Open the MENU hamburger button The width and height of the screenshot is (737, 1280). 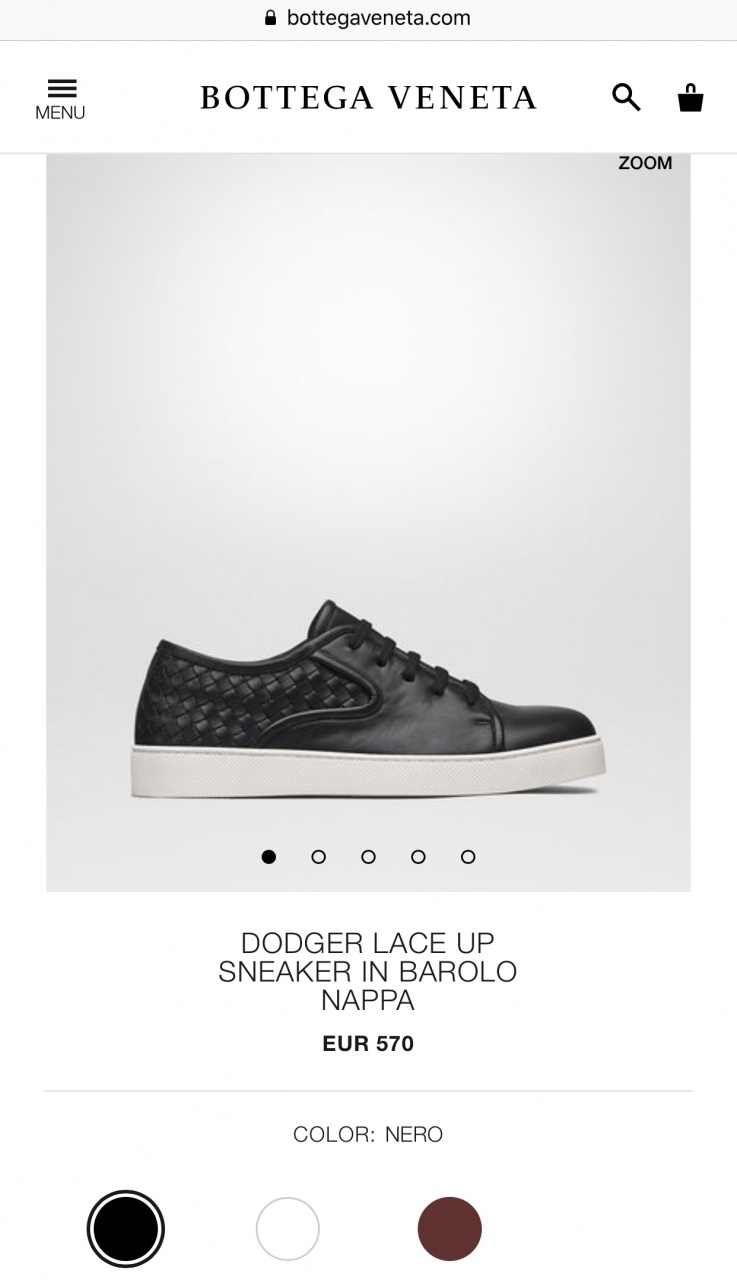point(60,99)
